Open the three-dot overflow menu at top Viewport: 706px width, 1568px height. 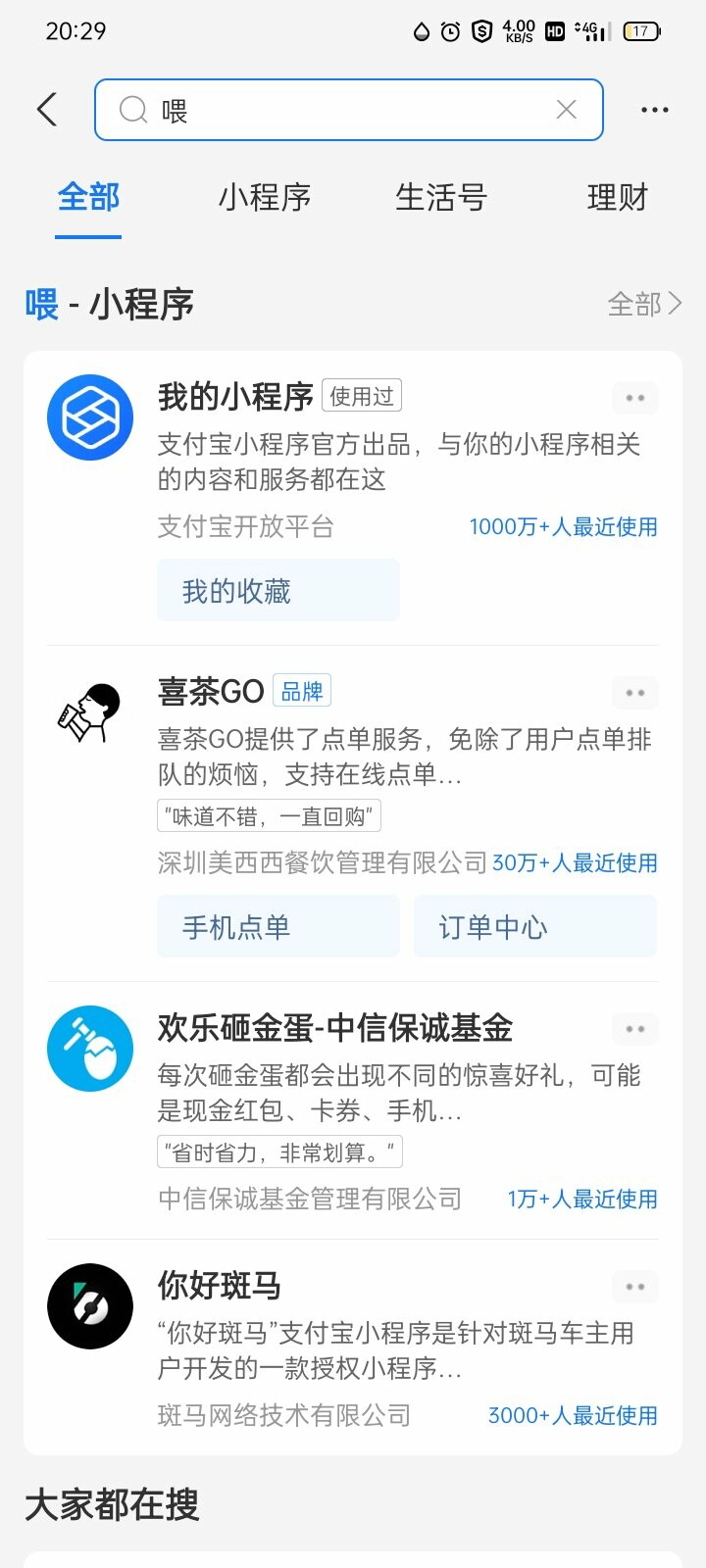[x=654, y=110]
